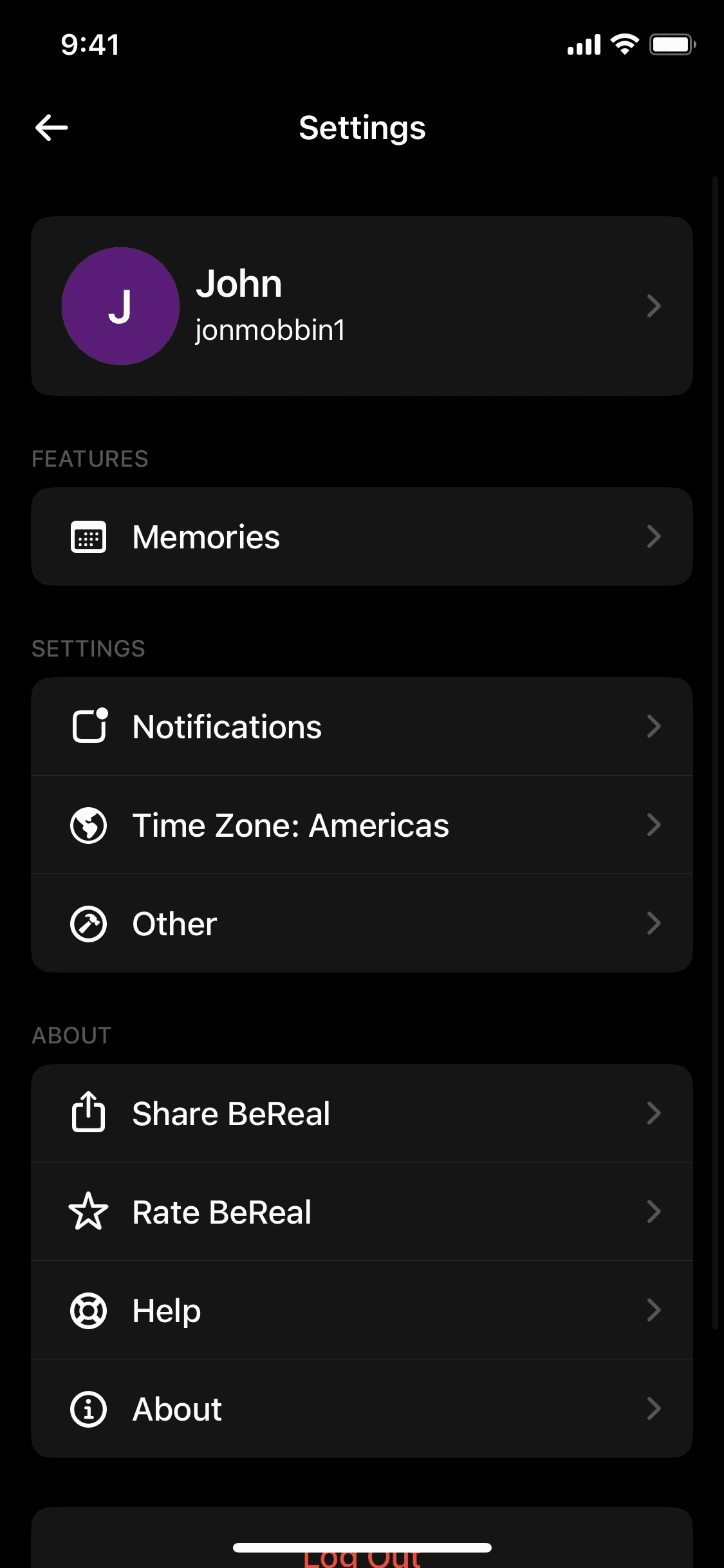Tap Rate BeReal row

pos(362,1212)
